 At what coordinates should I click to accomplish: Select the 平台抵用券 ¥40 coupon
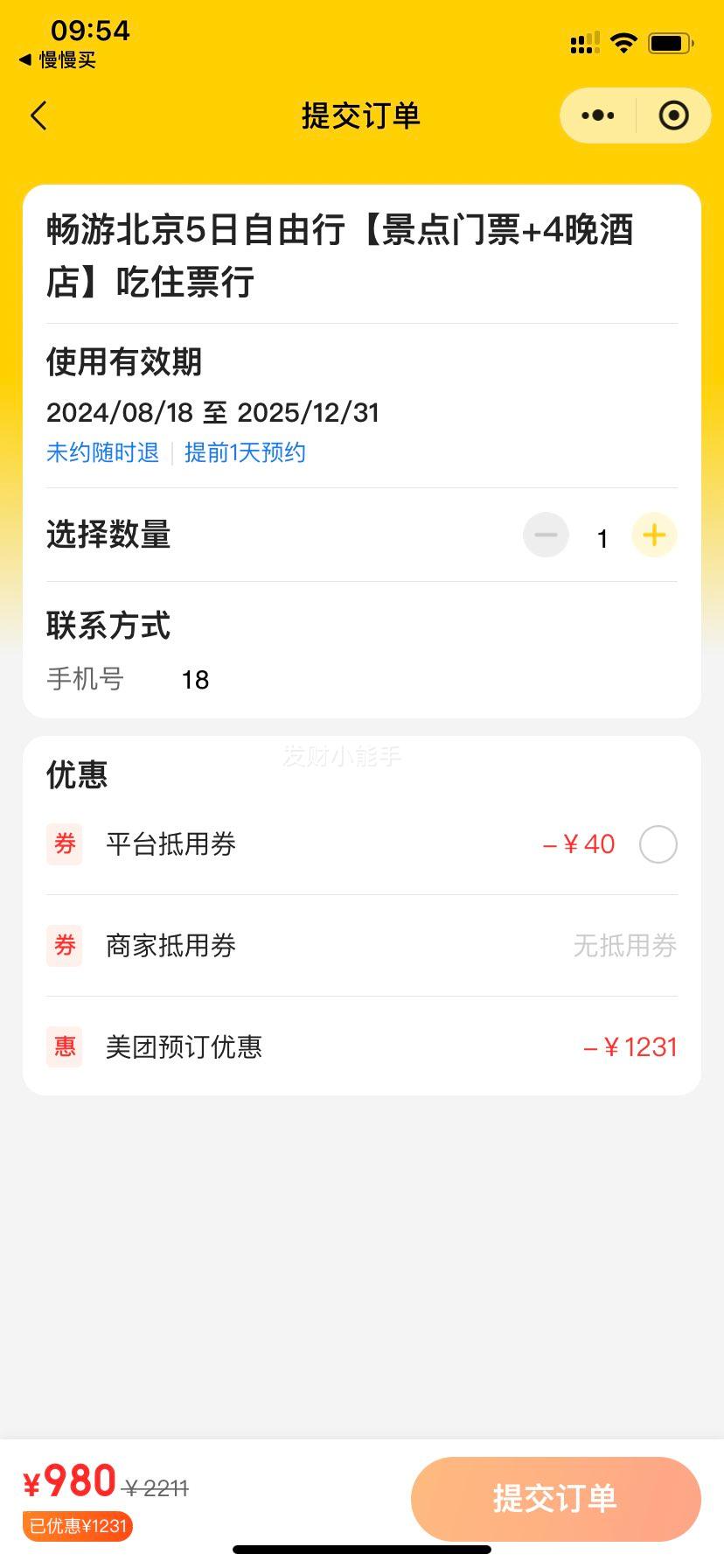pyautogui.click(x=658, y=844)
